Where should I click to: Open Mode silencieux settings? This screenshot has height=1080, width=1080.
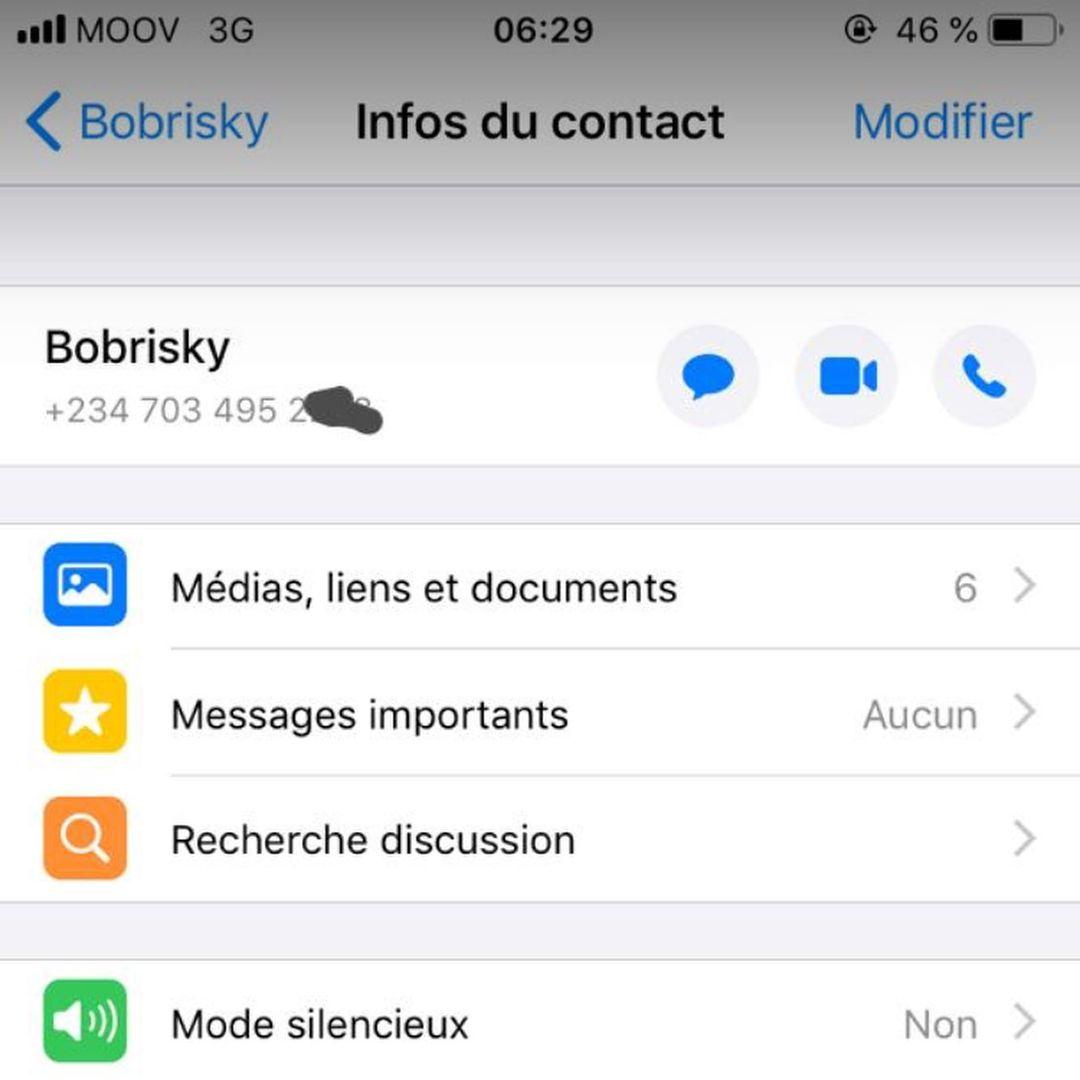(x=540, y=1023)
